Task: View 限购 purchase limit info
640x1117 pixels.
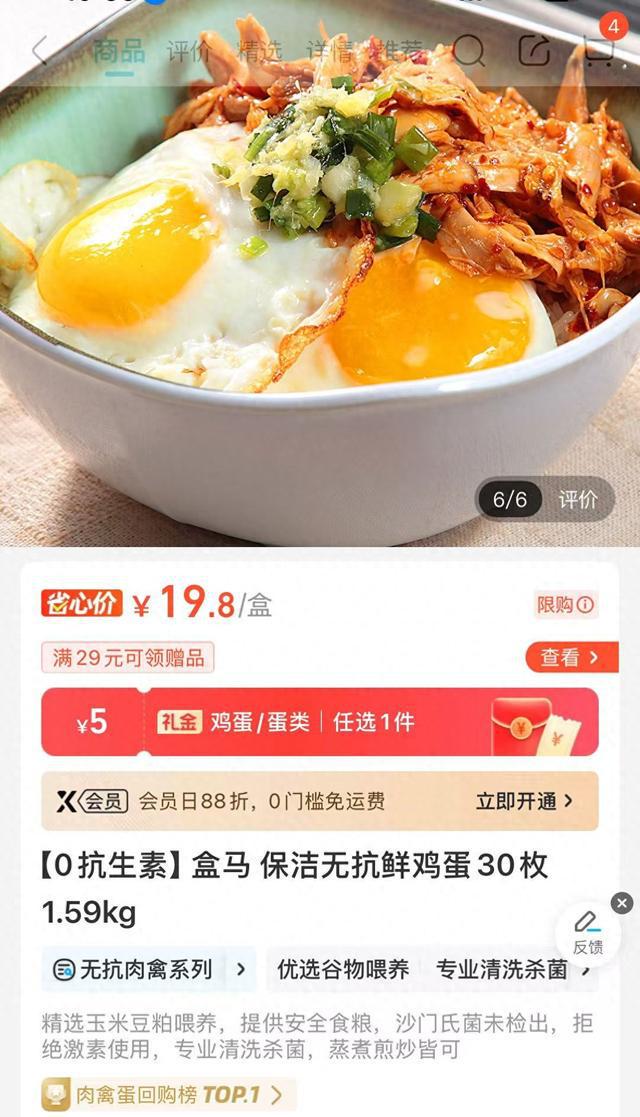Action: point(566,604)
